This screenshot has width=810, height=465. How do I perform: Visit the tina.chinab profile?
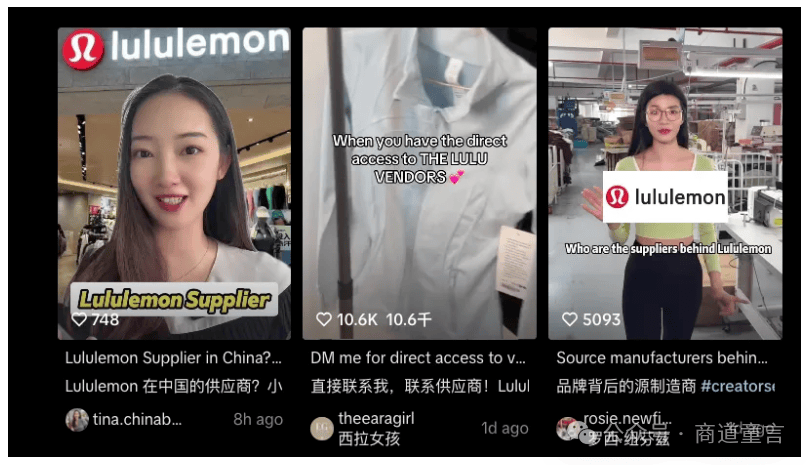[x=138, y=420]
